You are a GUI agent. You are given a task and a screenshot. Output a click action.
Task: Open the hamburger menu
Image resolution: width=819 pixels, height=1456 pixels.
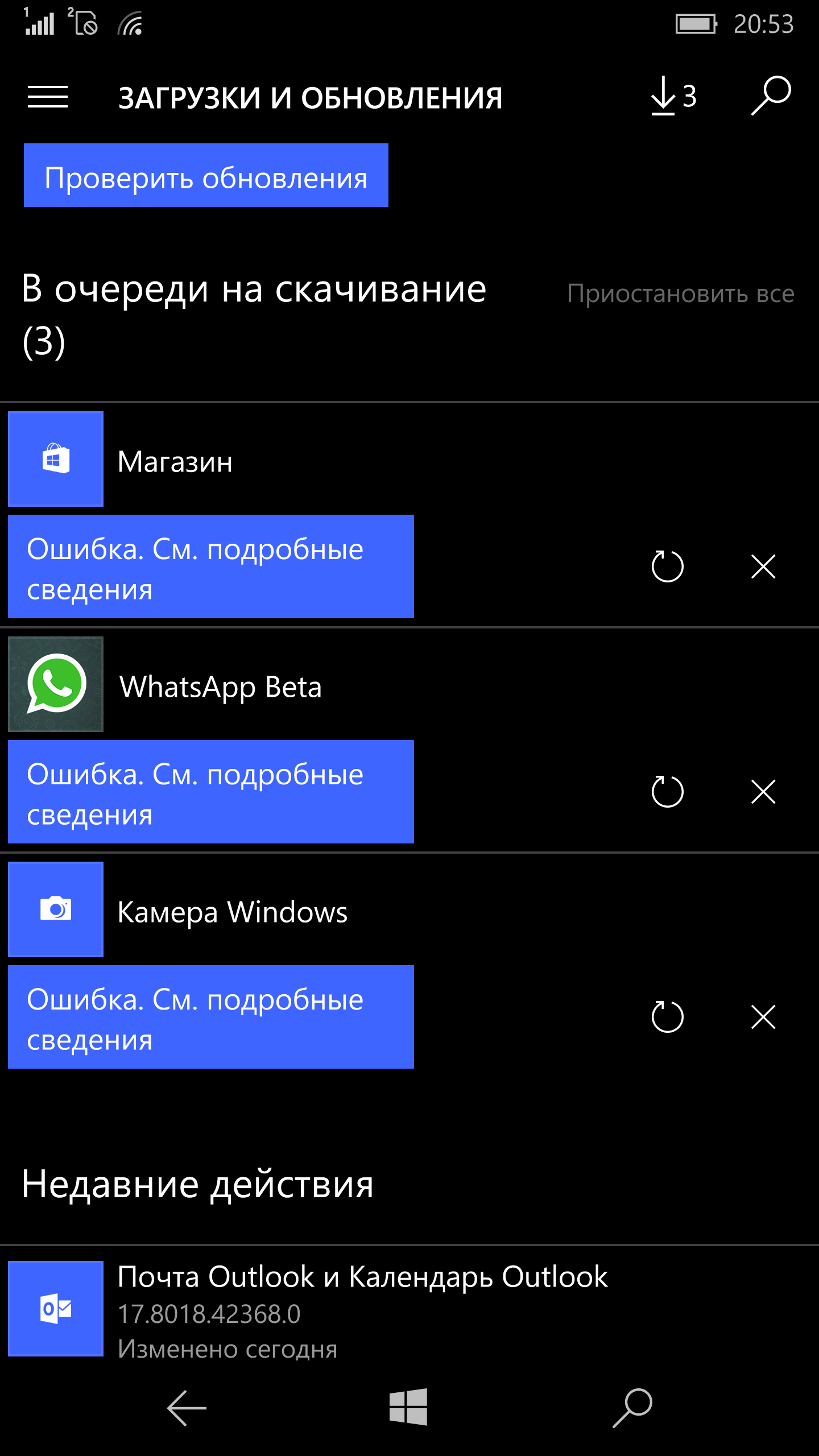tap(48, 97)
